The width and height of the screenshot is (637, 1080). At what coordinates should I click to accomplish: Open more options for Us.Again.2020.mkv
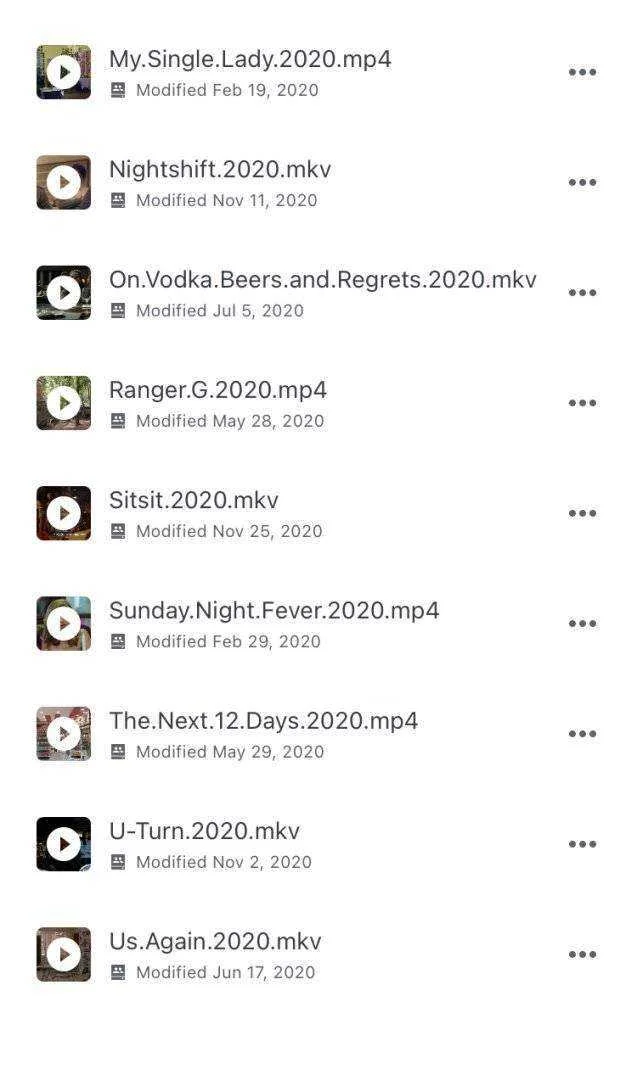582,953
